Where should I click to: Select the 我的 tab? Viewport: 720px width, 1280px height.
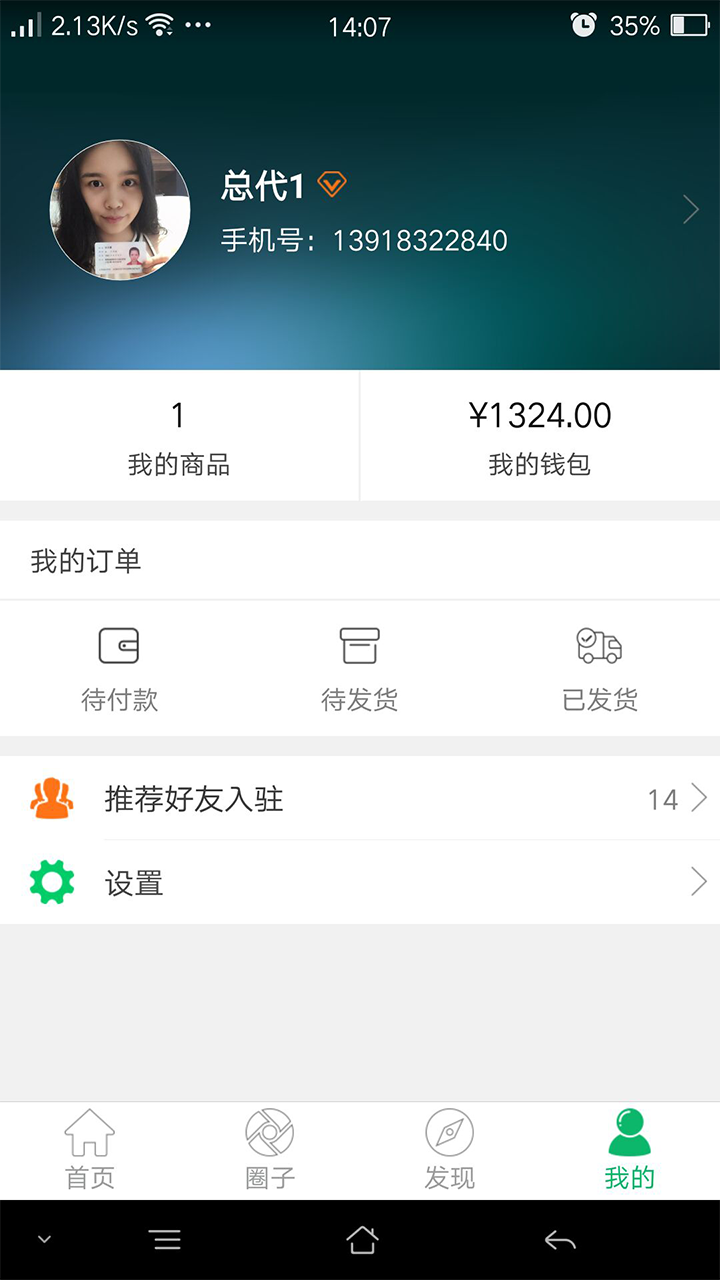click(x=630, y=1150)
